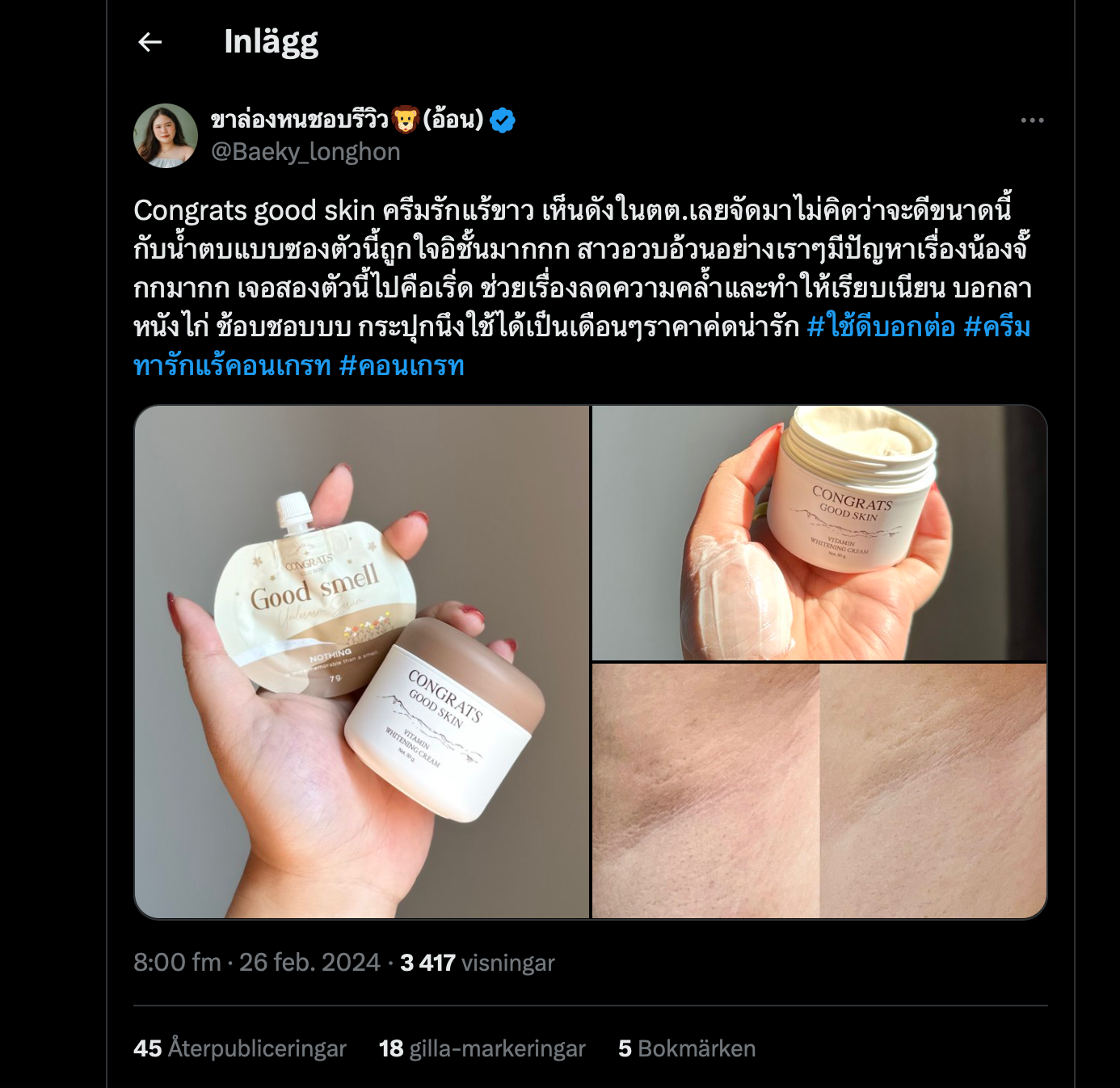View the 45 Återpubliceringar list
Viewport: 1120px width, 1088px height.
point(240,1048)
